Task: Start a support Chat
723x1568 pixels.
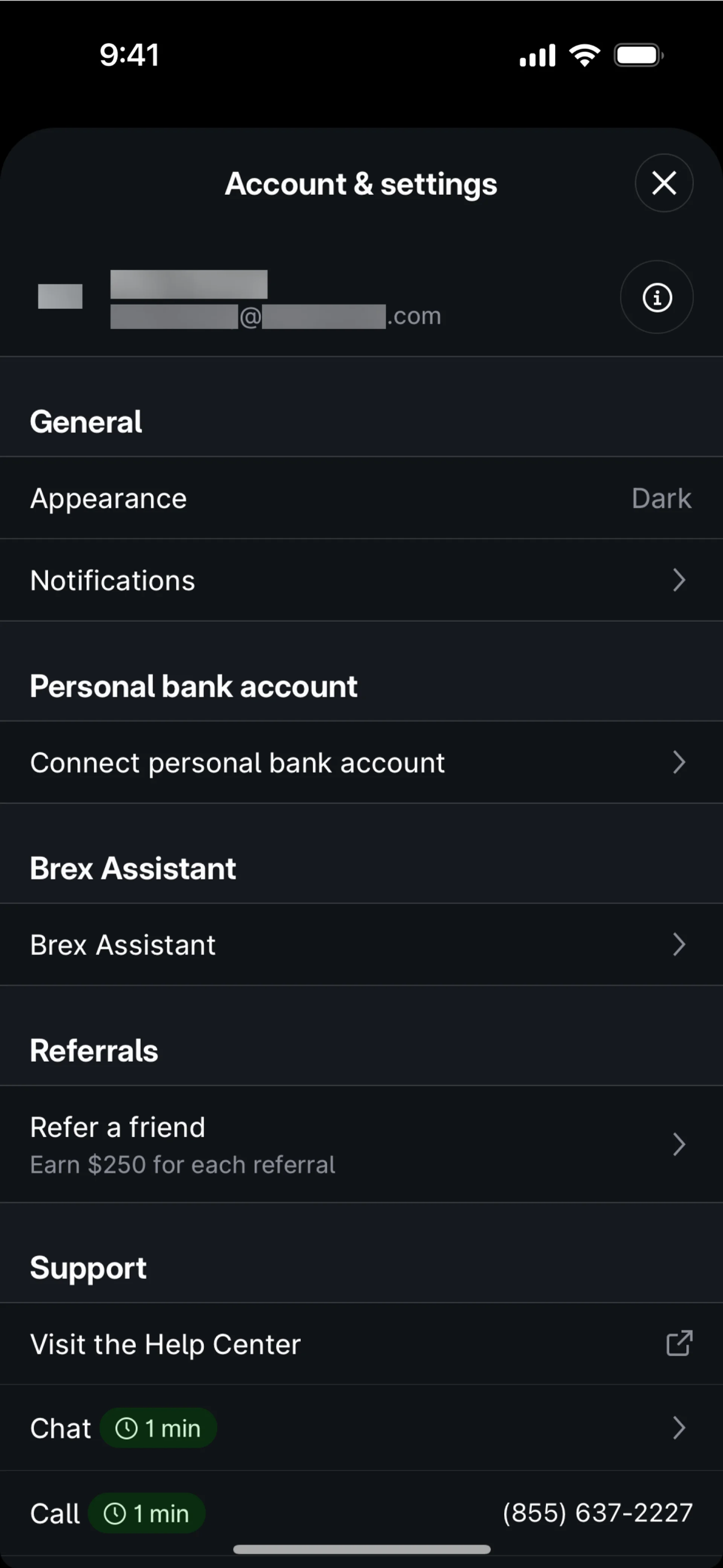Action: click(361, 1427)
